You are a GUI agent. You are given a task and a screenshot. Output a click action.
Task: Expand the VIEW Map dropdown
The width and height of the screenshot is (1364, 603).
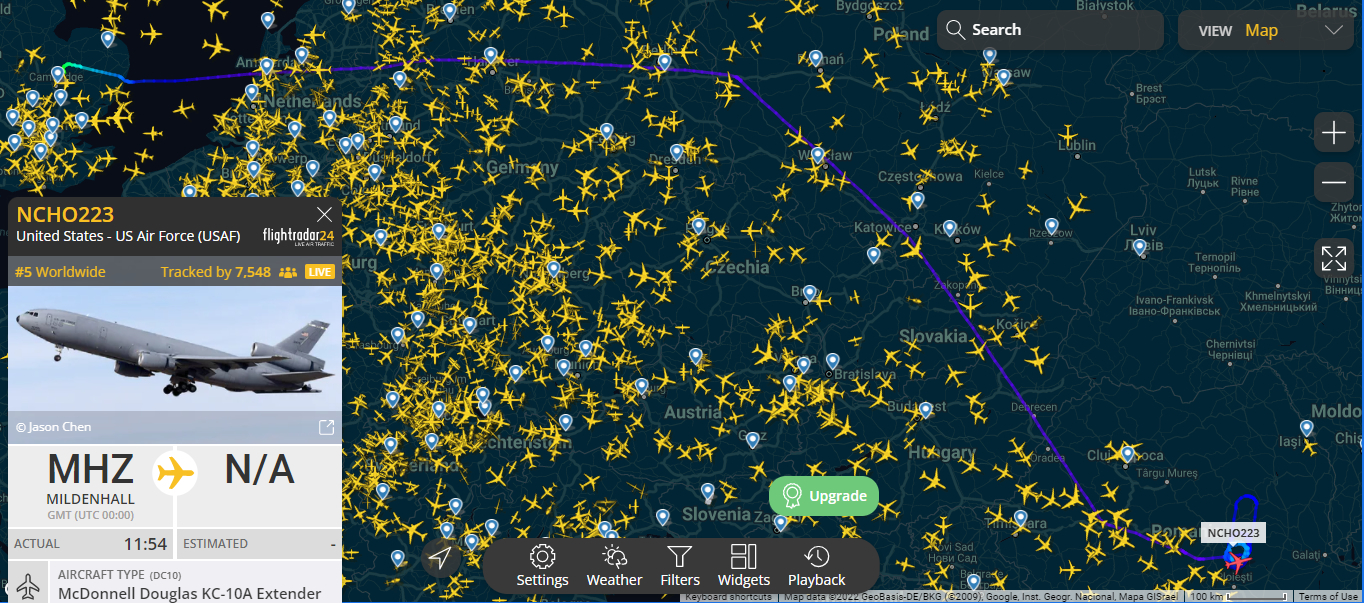tap(1268, 31)
